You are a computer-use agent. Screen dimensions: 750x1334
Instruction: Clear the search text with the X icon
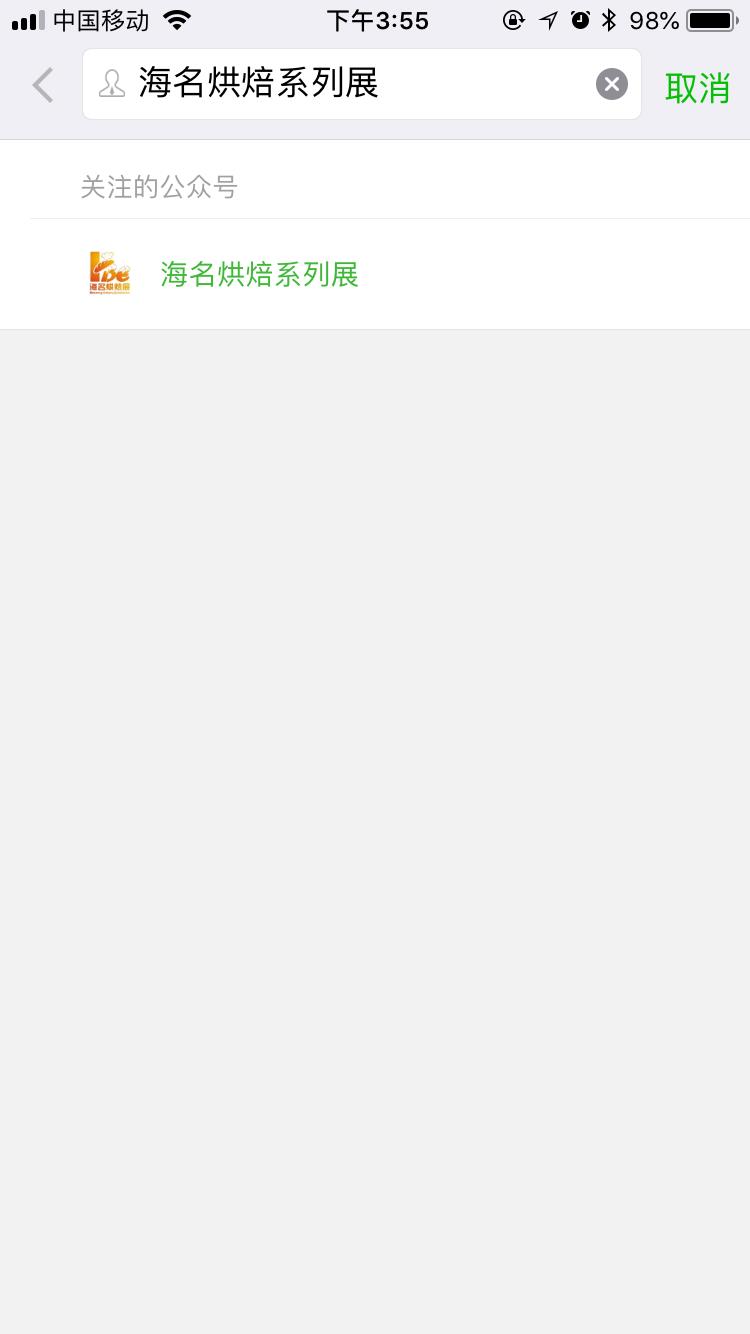point(612,84)
